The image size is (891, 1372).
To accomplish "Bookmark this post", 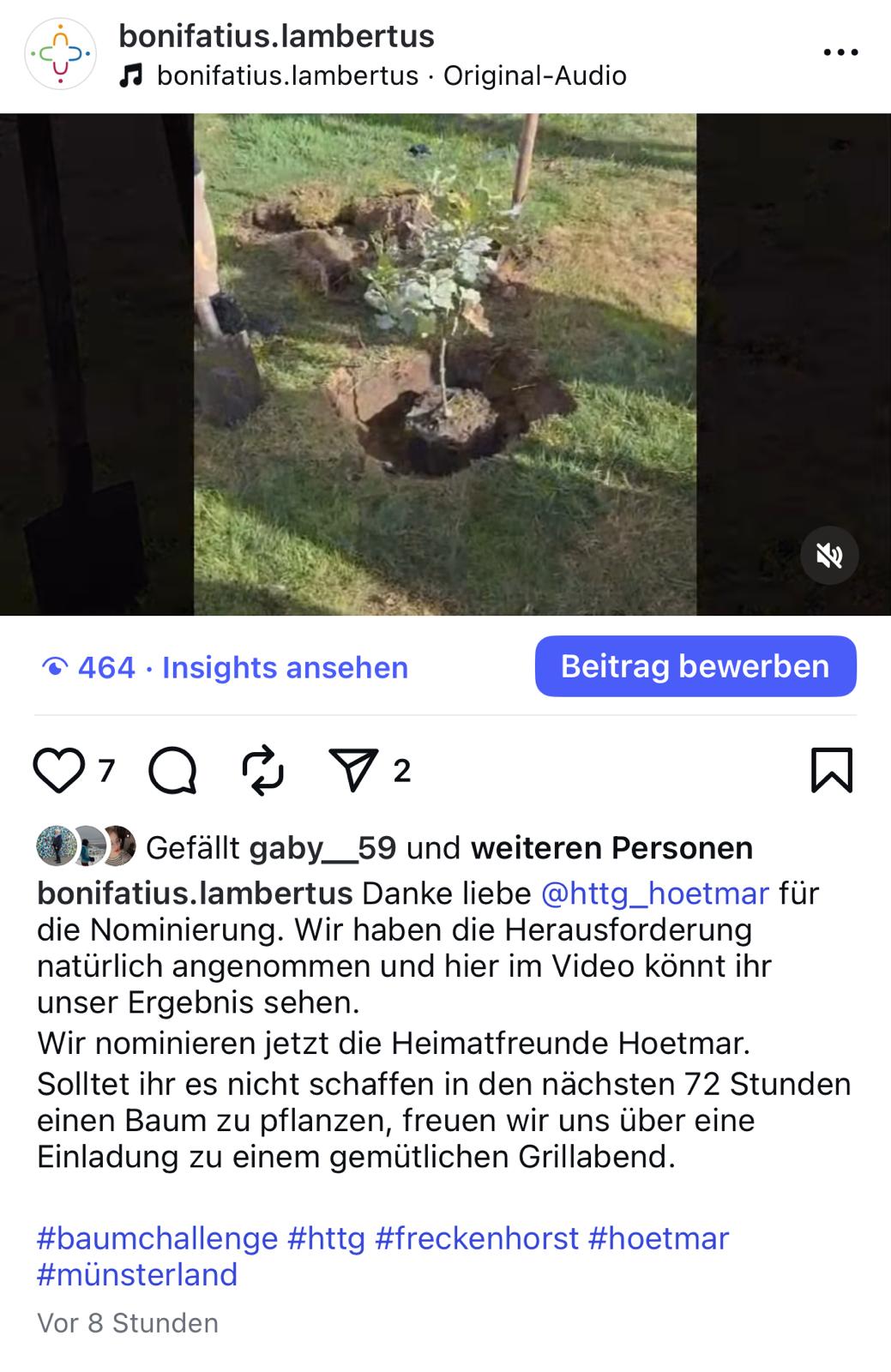I will click(x=831, y=770).
